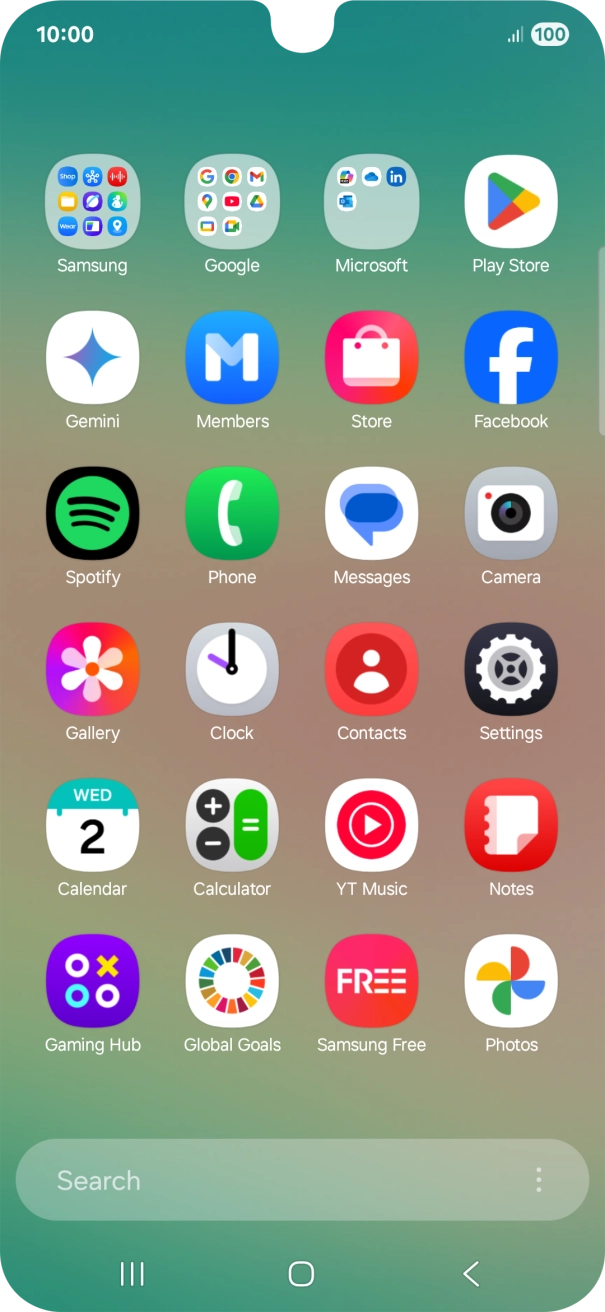The image size is (605, 1312).
Task: Launch Spotify
Action: click(x=92, y=513)
